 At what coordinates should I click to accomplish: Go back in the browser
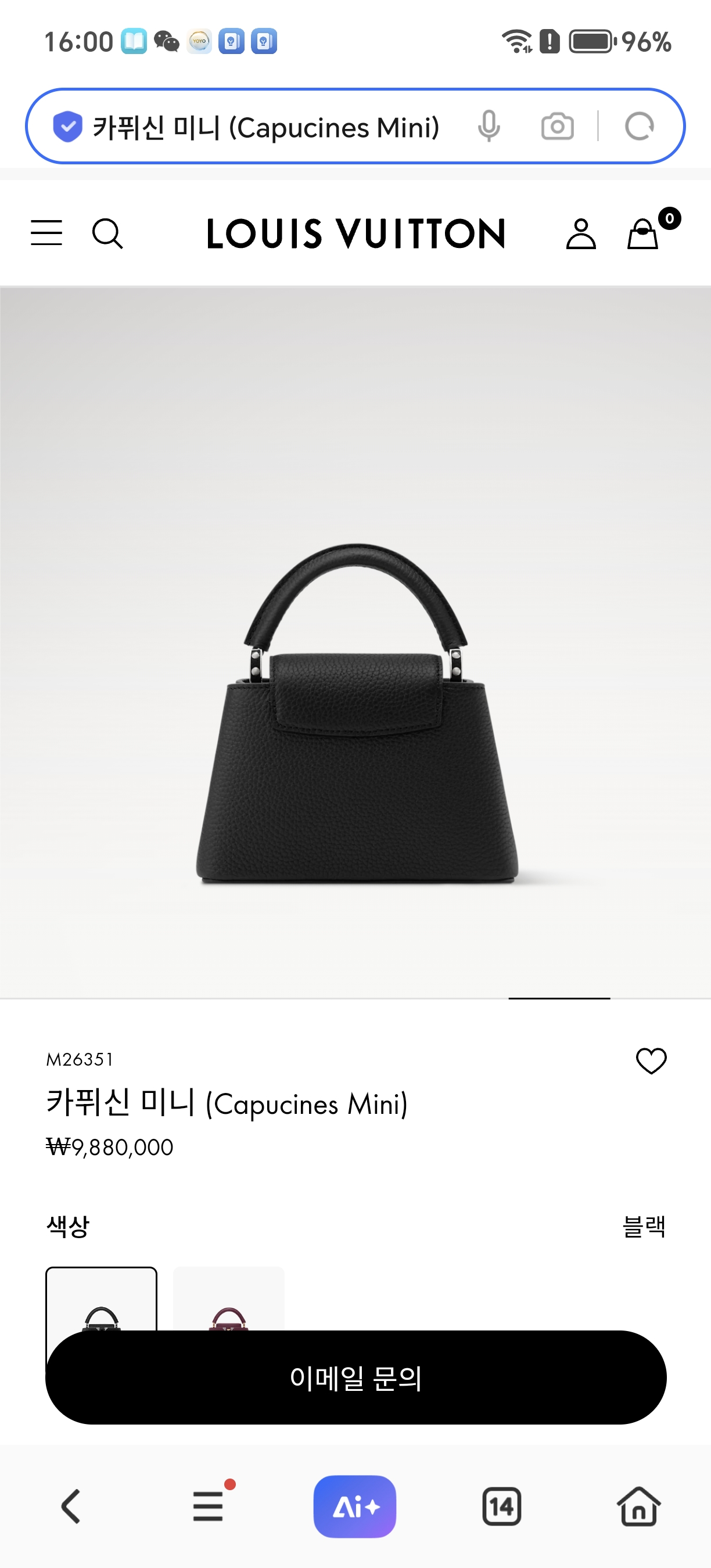click(x=71, y=1506)
